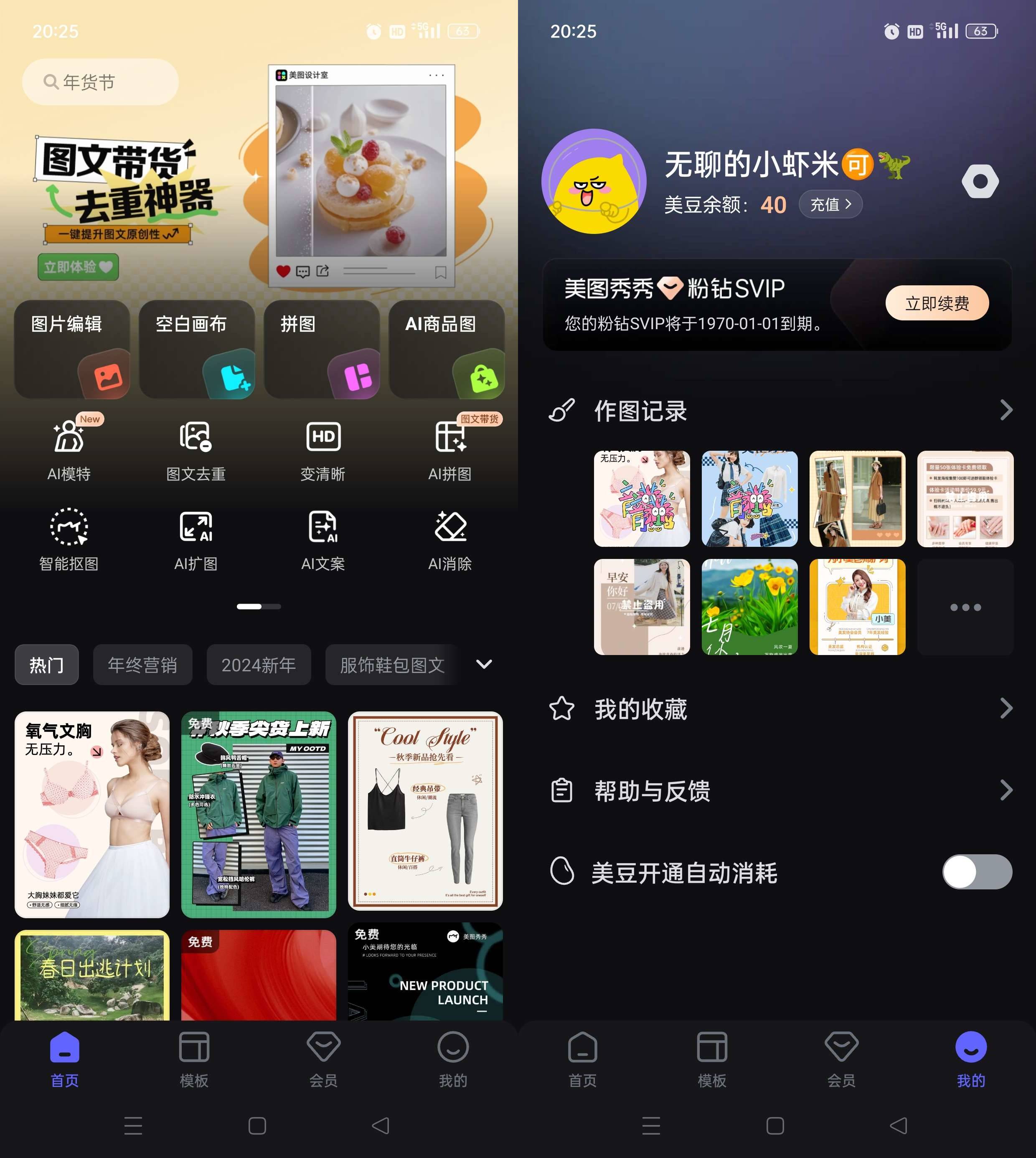
Task: Start a 空白画布 project
Action: pos(196,349)
